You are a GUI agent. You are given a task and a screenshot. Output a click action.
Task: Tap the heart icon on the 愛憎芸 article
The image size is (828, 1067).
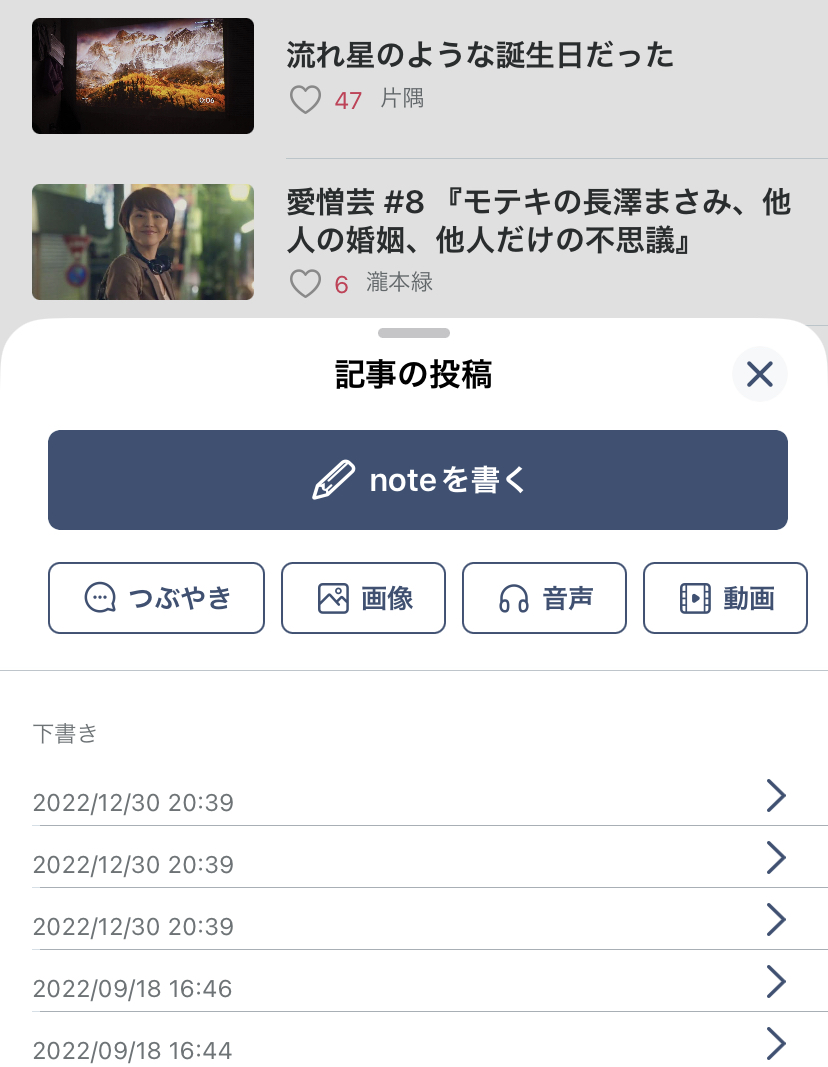[x=305, y=283]
